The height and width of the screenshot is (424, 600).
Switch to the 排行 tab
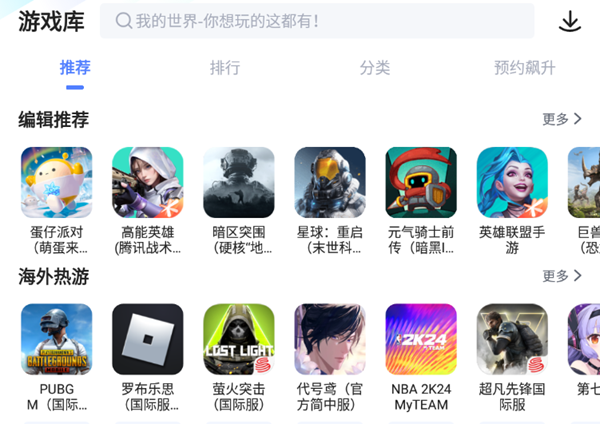225,68
